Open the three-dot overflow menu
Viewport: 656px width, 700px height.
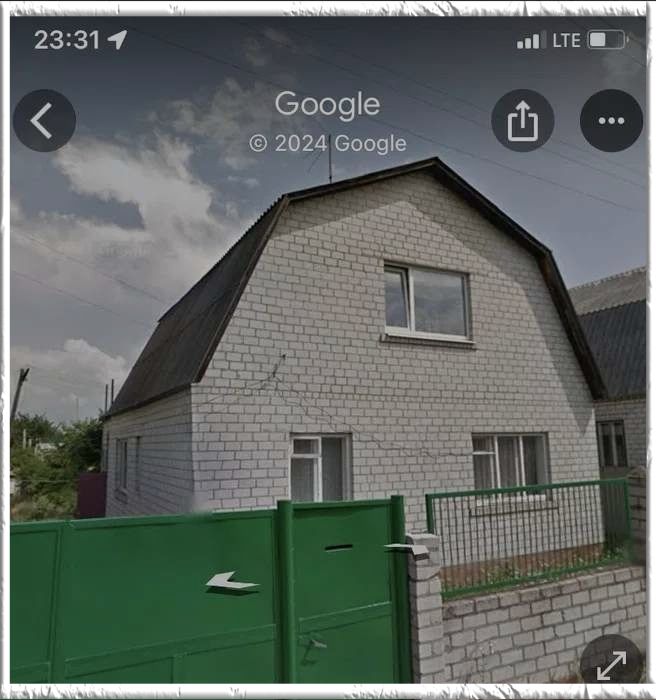pos(611,121)
